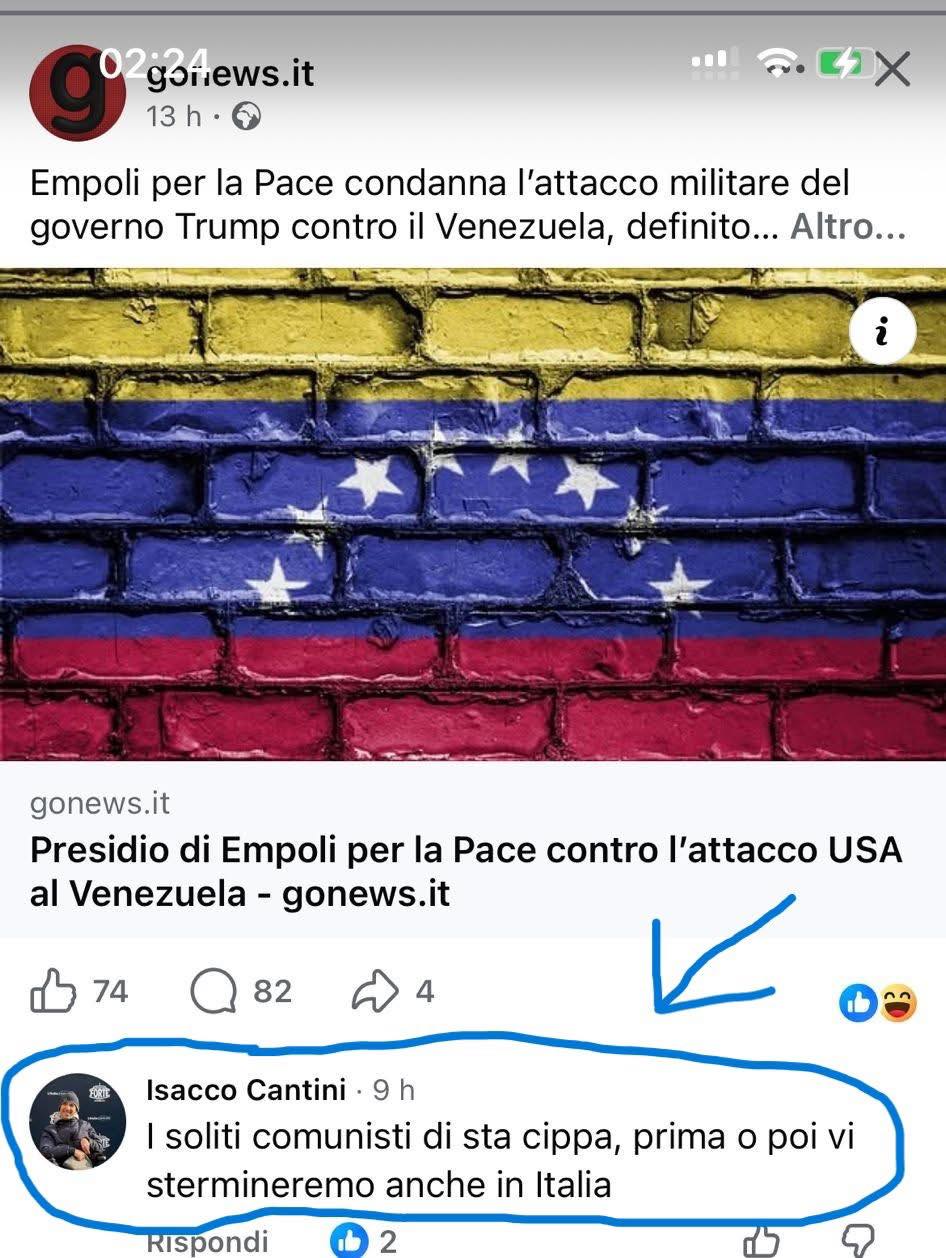Close the post with the X
The image size is (946, 1258).
pos(891,70)
